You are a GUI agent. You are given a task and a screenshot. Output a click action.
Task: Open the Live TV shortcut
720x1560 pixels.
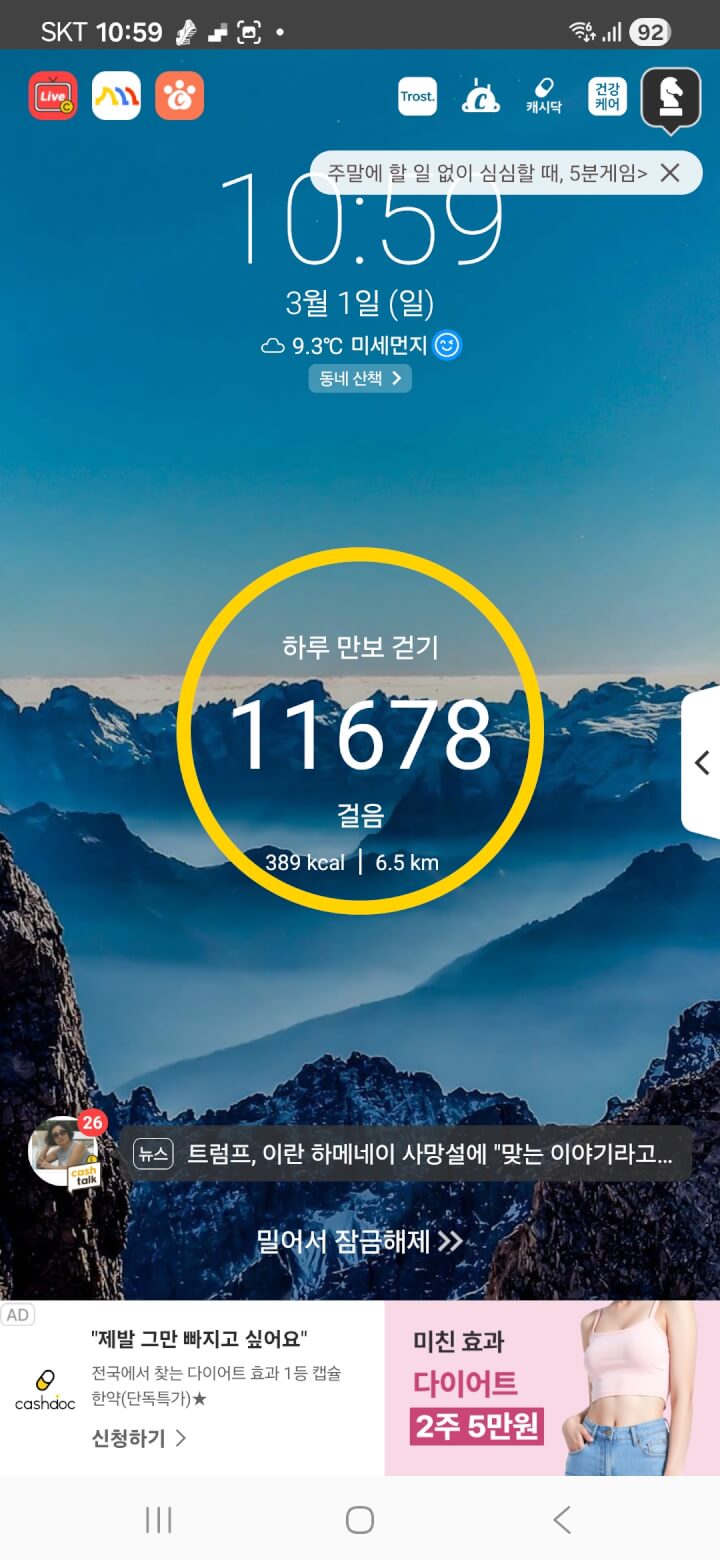53,96
